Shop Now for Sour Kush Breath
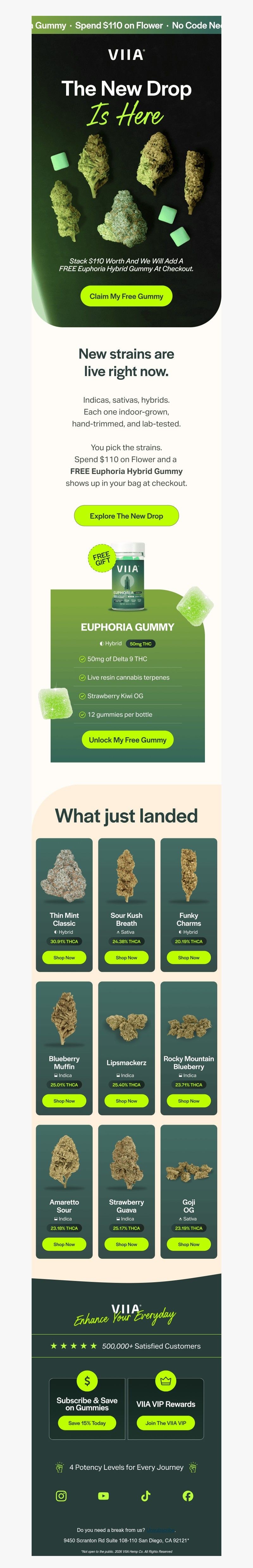Image resolution: width=253 pixels, height=1568 pixels. pyautogui.click(x=126, y=957)
